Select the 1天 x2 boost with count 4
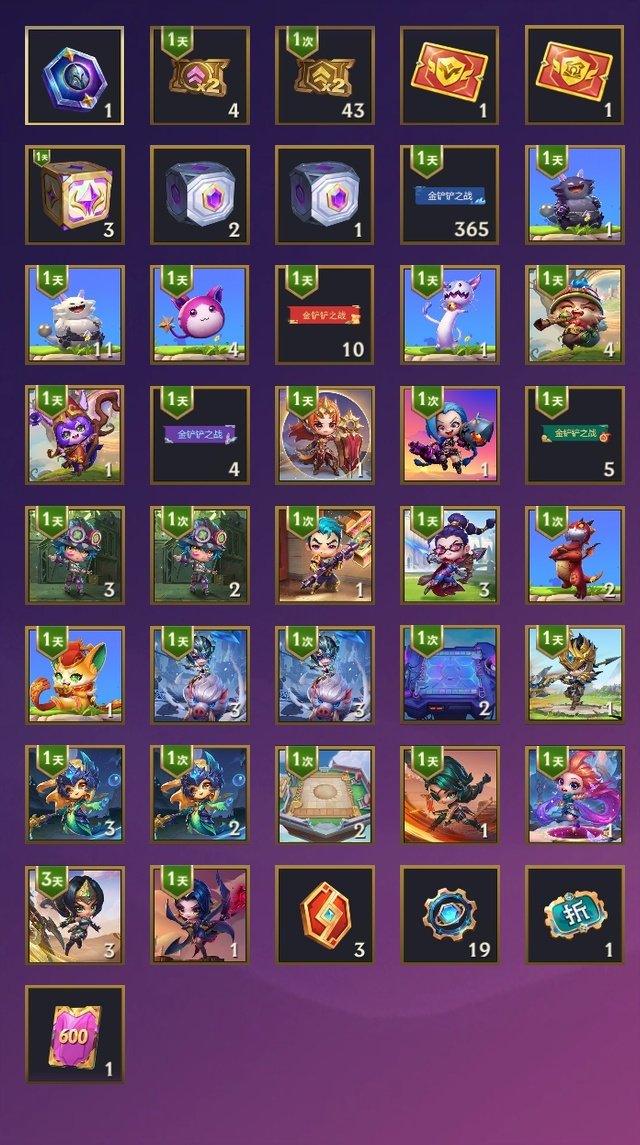The image size is (640, 1145). tap(200, 76)
